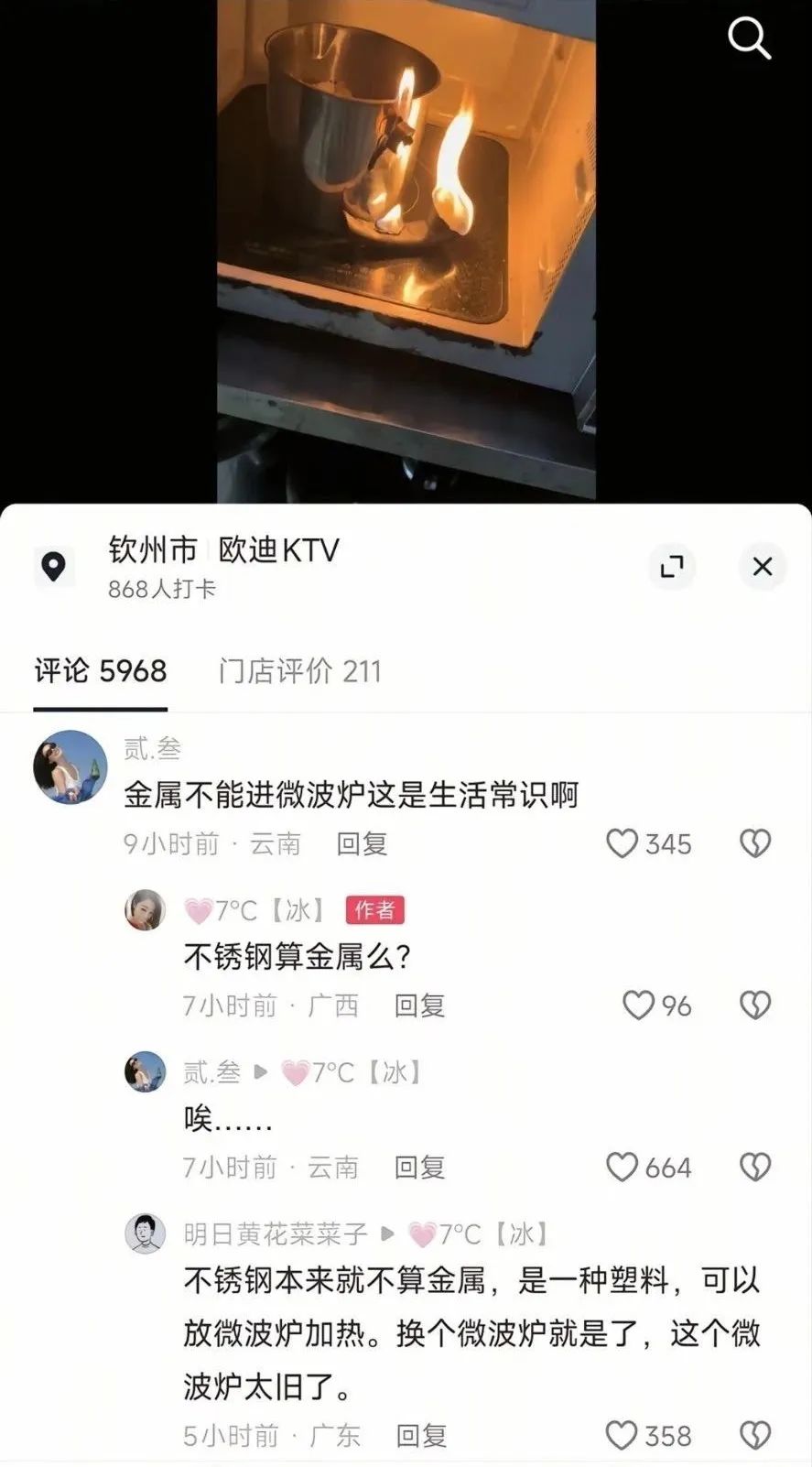Dislike the comment 金属不能进微波炉这是生活常识啊
This screenshot has width=812, height=1467.
point(755,843)
